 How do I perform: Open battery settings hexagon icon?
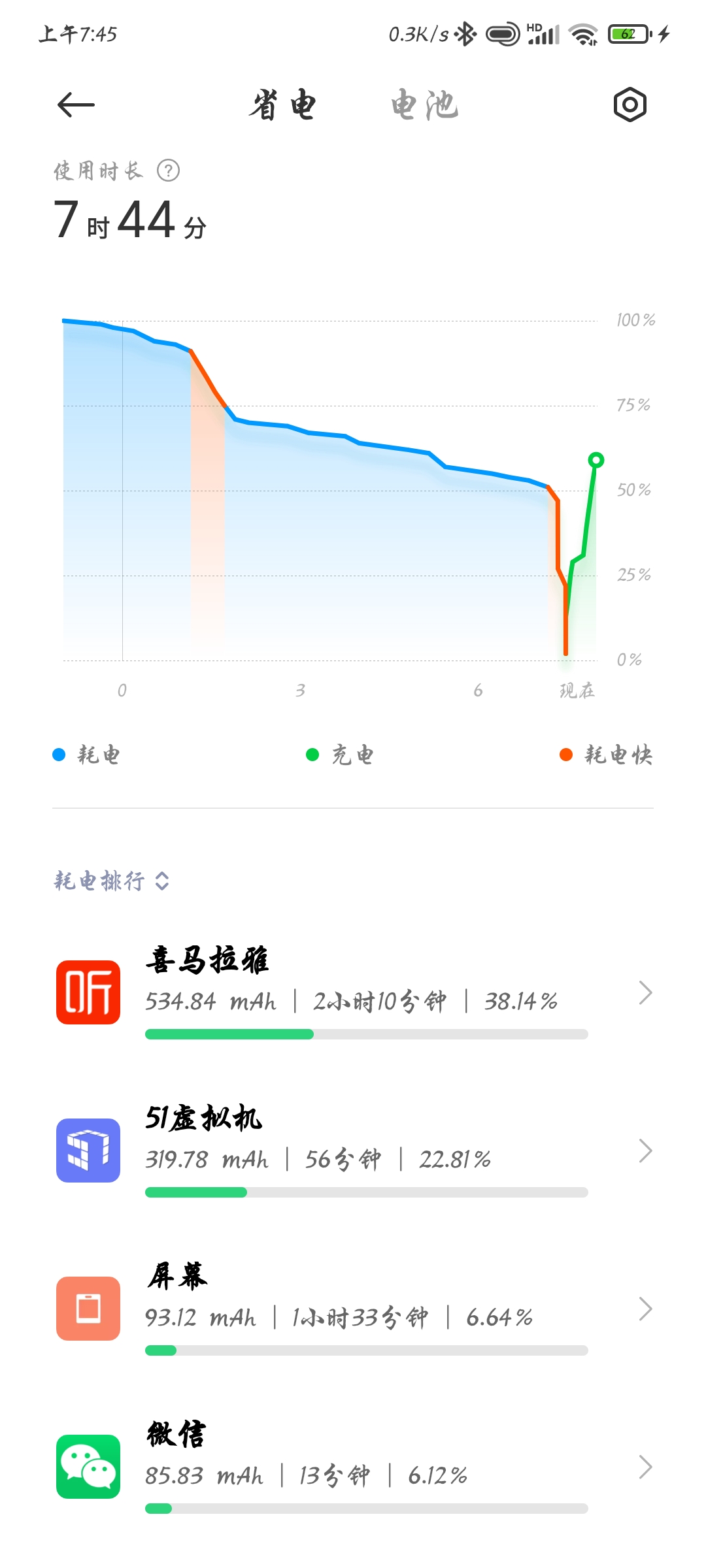[630, 105]
